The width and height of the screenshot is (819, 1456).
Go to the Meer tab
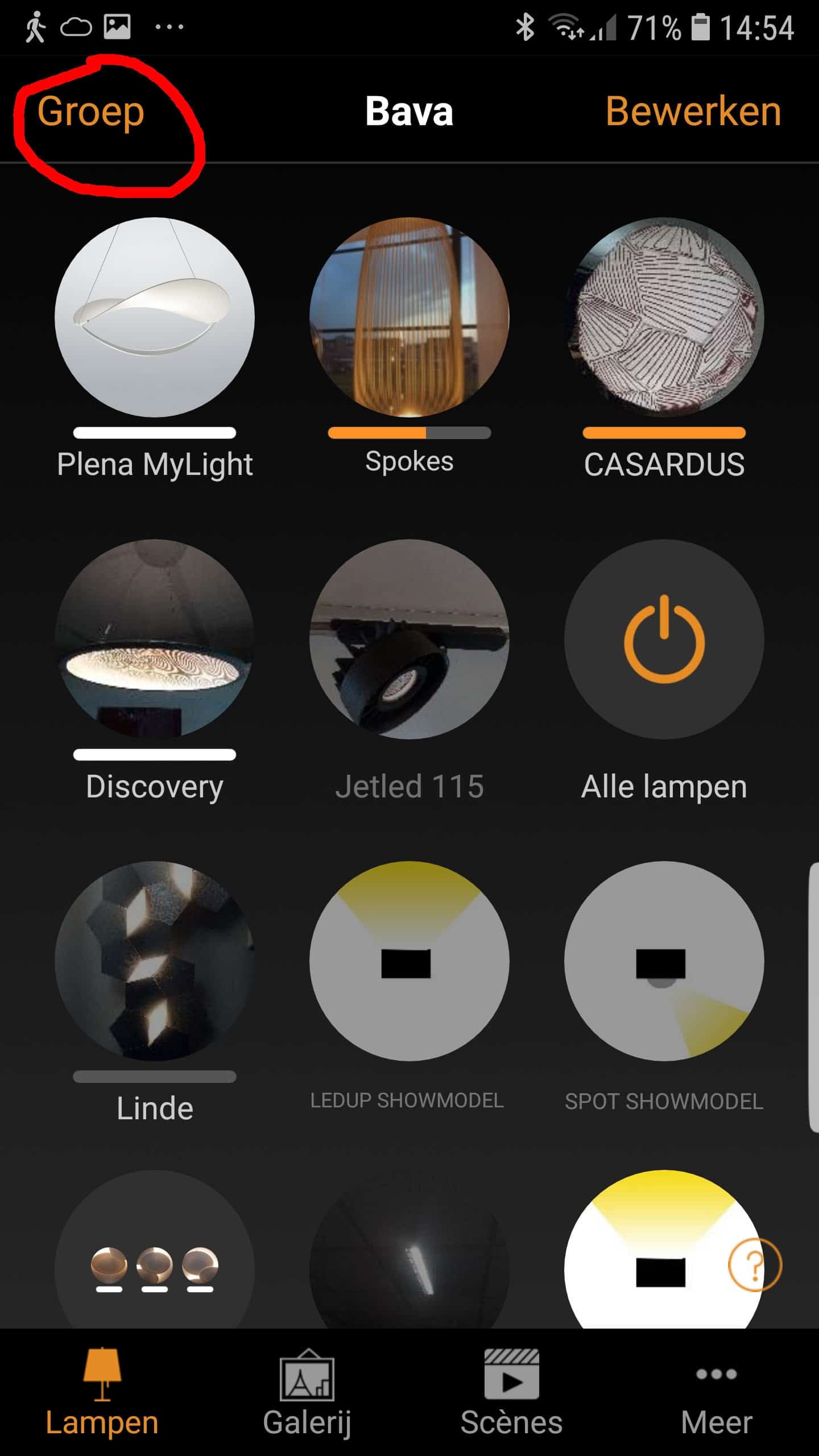click(x=717, y=1391)
